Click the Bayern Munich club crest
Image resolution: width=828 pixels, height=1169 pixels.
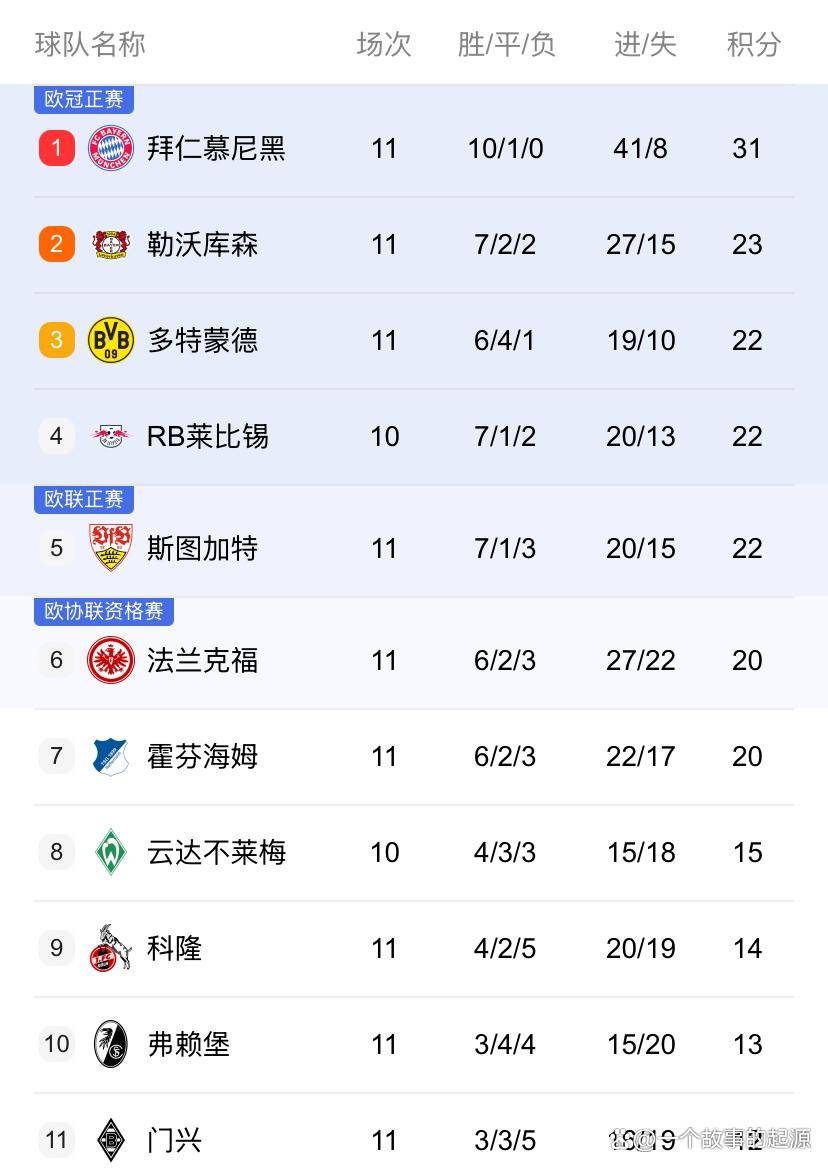click(111, 148)
